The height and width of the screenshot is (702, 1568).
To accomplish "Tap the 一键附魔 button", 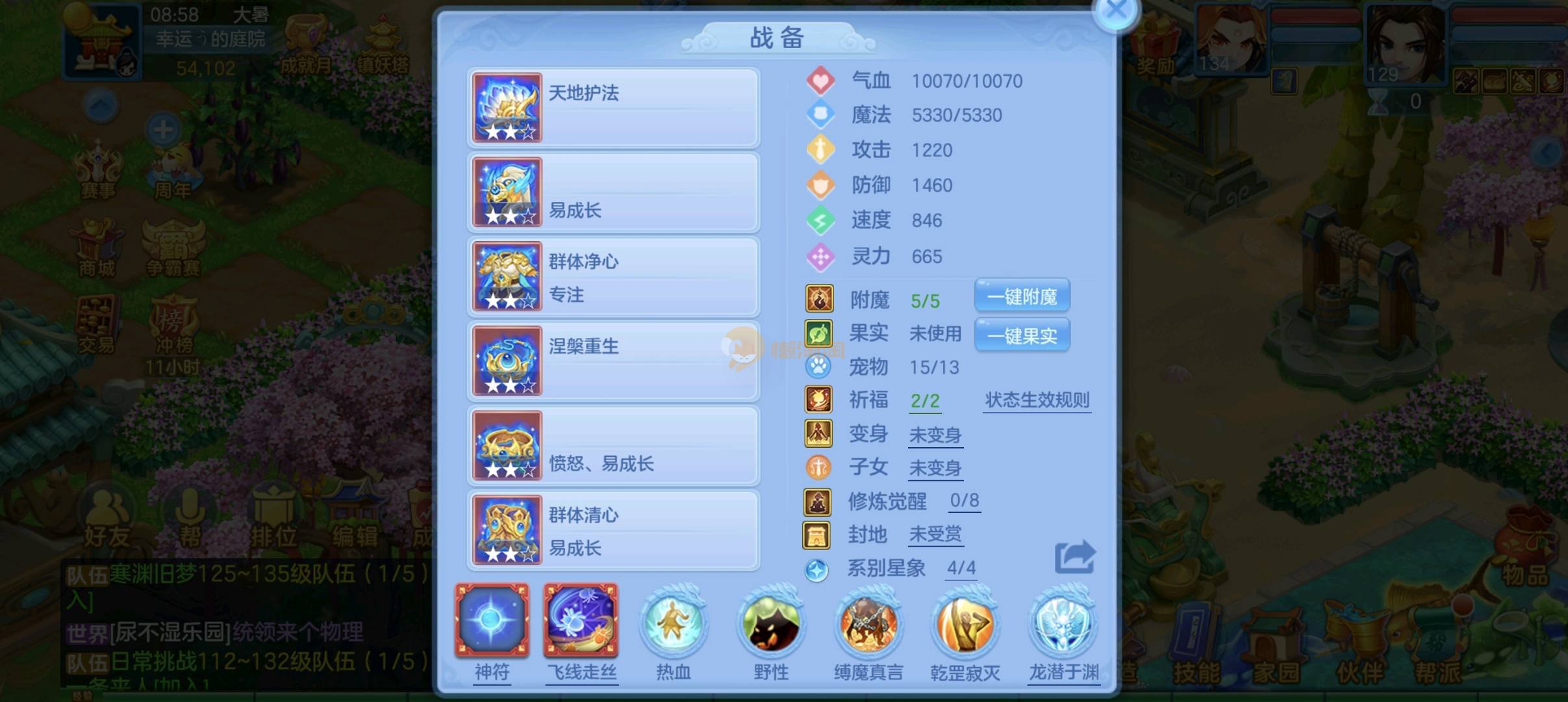I will tap(1022, 297).
